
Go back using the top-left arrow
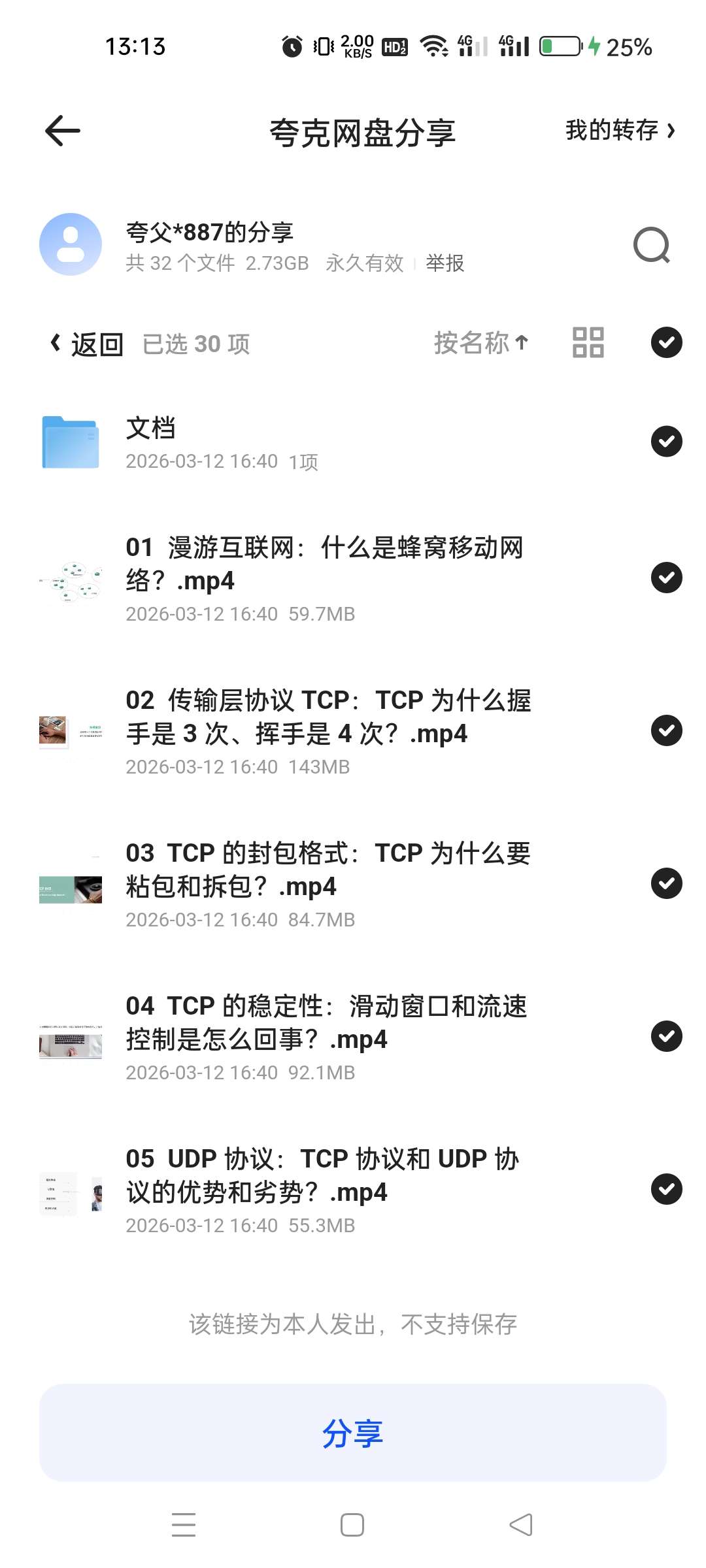pyautogui.click(x=63, y=131)
